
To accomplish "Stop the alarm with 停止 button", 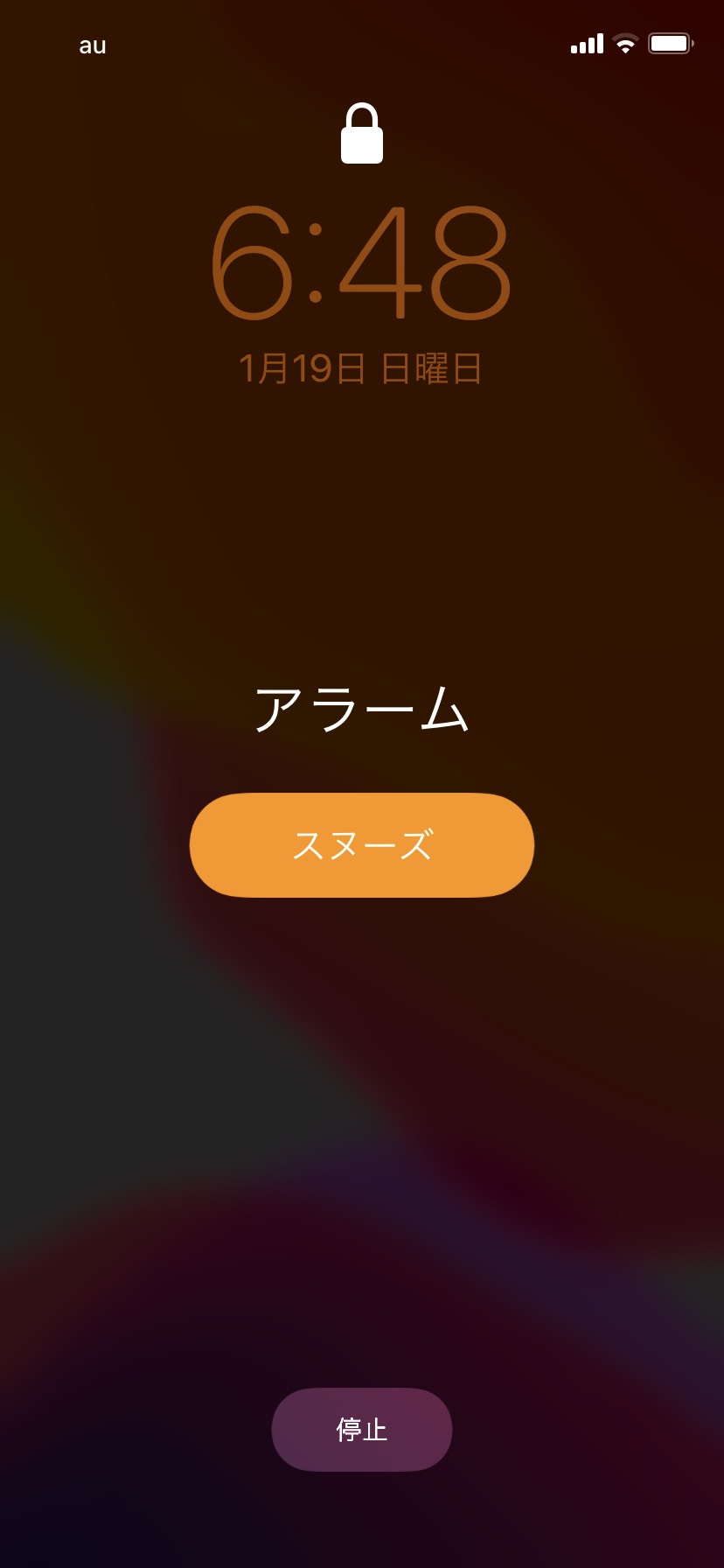I will click(x=361, y=1429).
